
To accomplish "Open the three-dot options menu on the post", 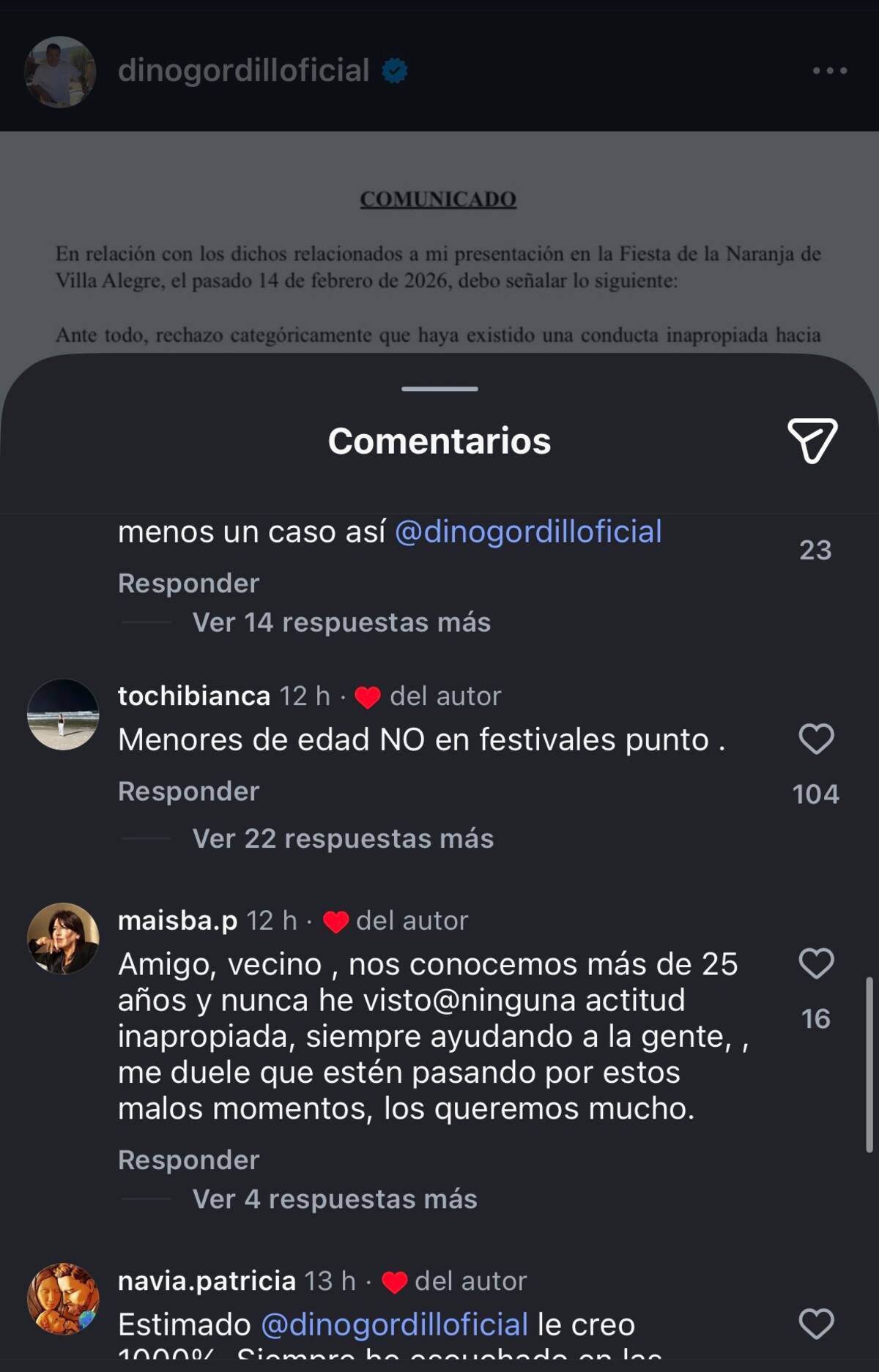I will [x=828, y=70].
